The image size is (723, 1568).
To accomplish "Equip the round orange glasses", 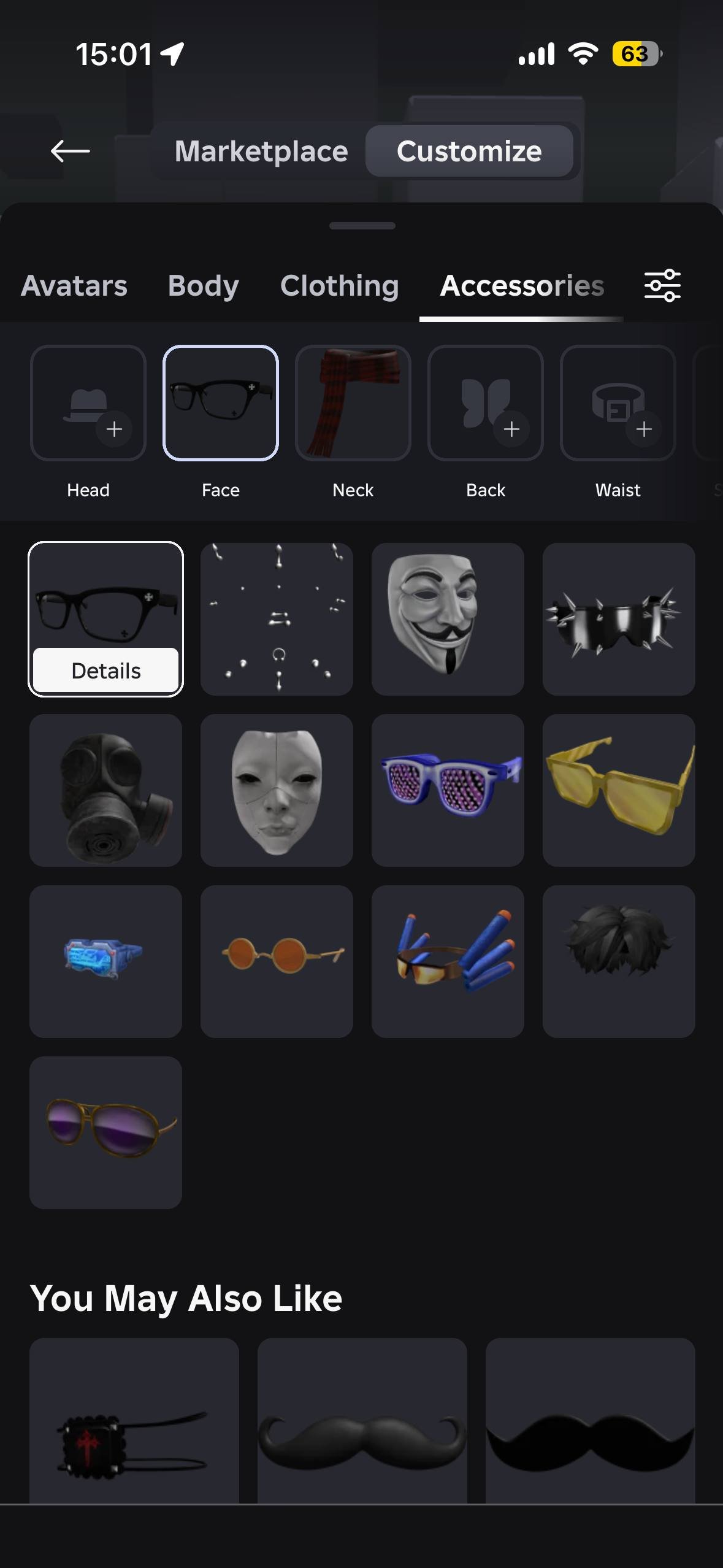I will point(277,961).
